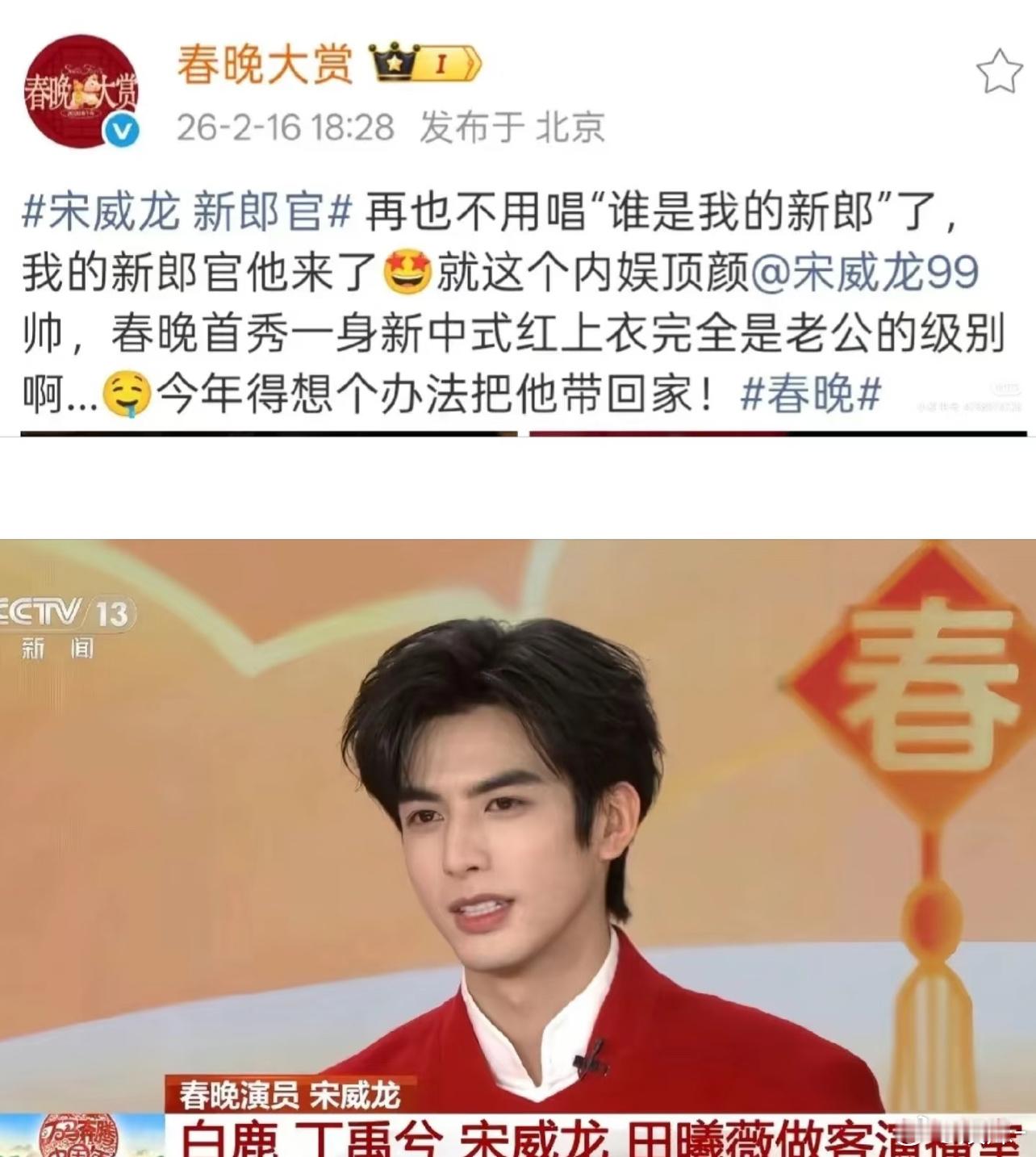Screen dimensions: 1036x1157
Task: Open the level I badge beside username
Action: click(440, 63)
